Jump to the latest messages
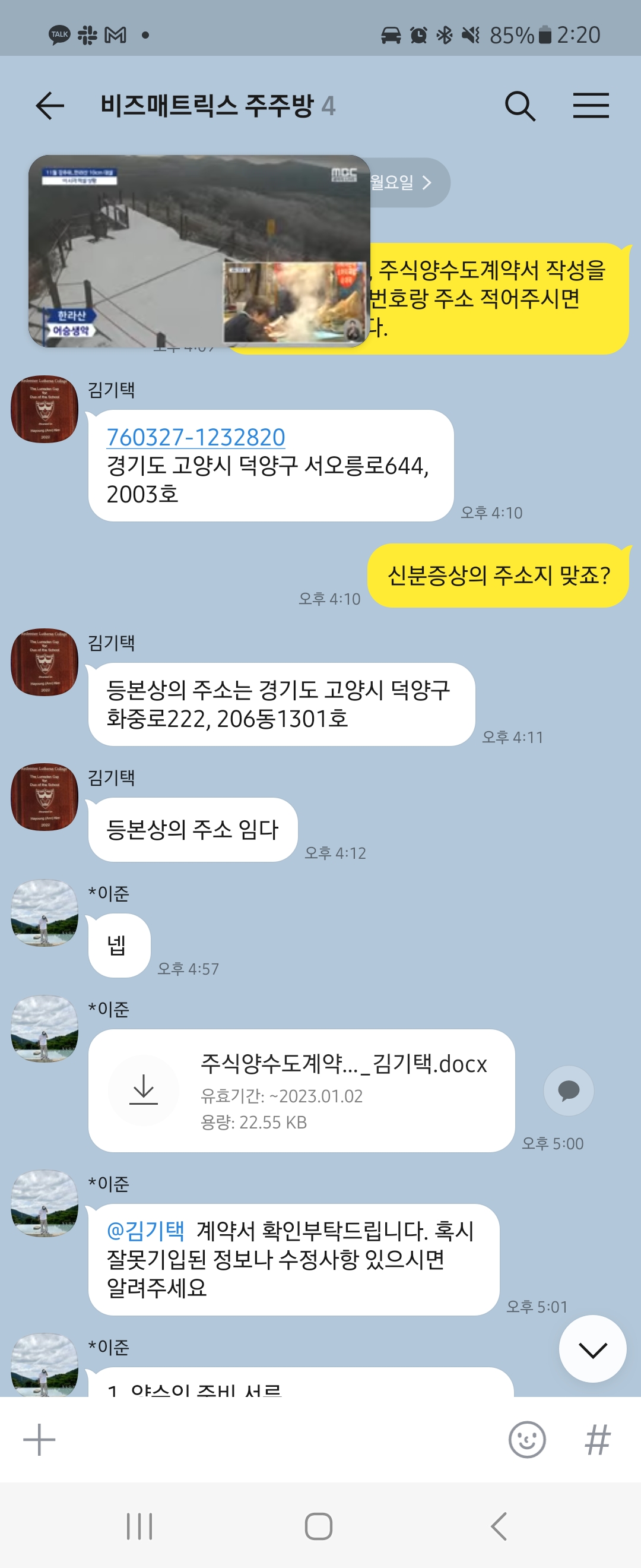This screenshot has height=1568, width=641. point(592,1349)
